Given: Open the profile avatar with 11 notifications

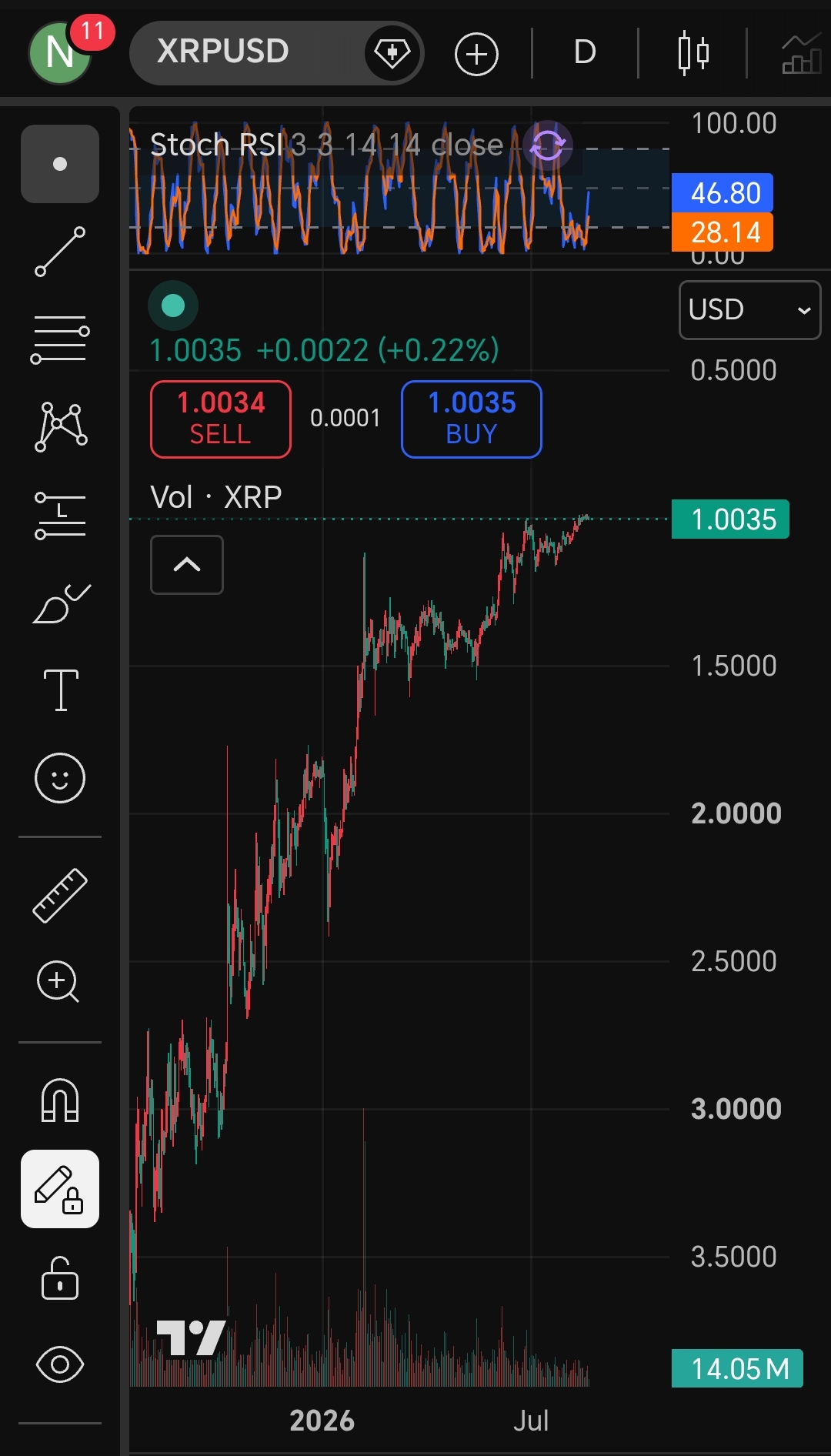Looking at the screenshot, I should 62,52.
